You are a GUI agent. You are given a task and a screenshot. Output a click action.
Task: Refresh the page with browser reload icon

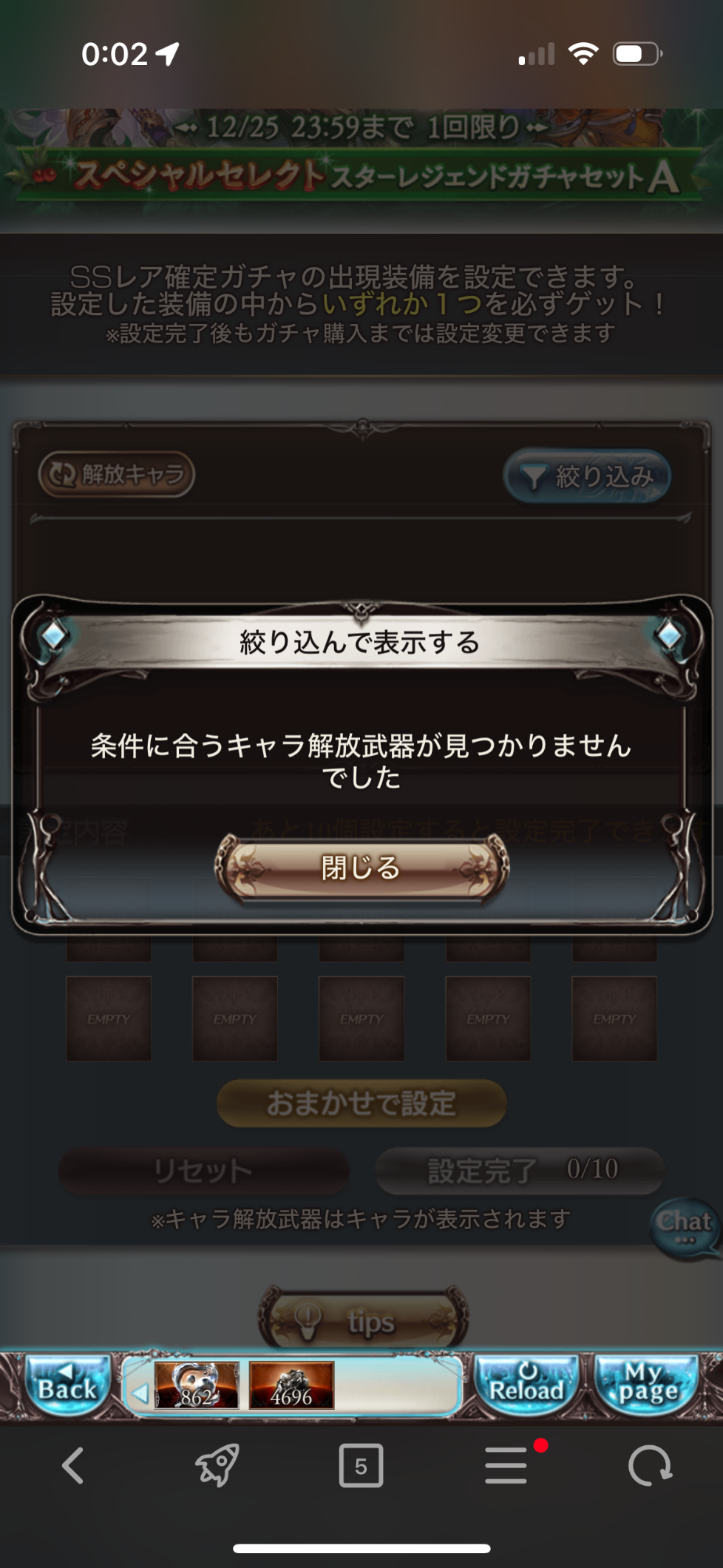[650, 1465]
